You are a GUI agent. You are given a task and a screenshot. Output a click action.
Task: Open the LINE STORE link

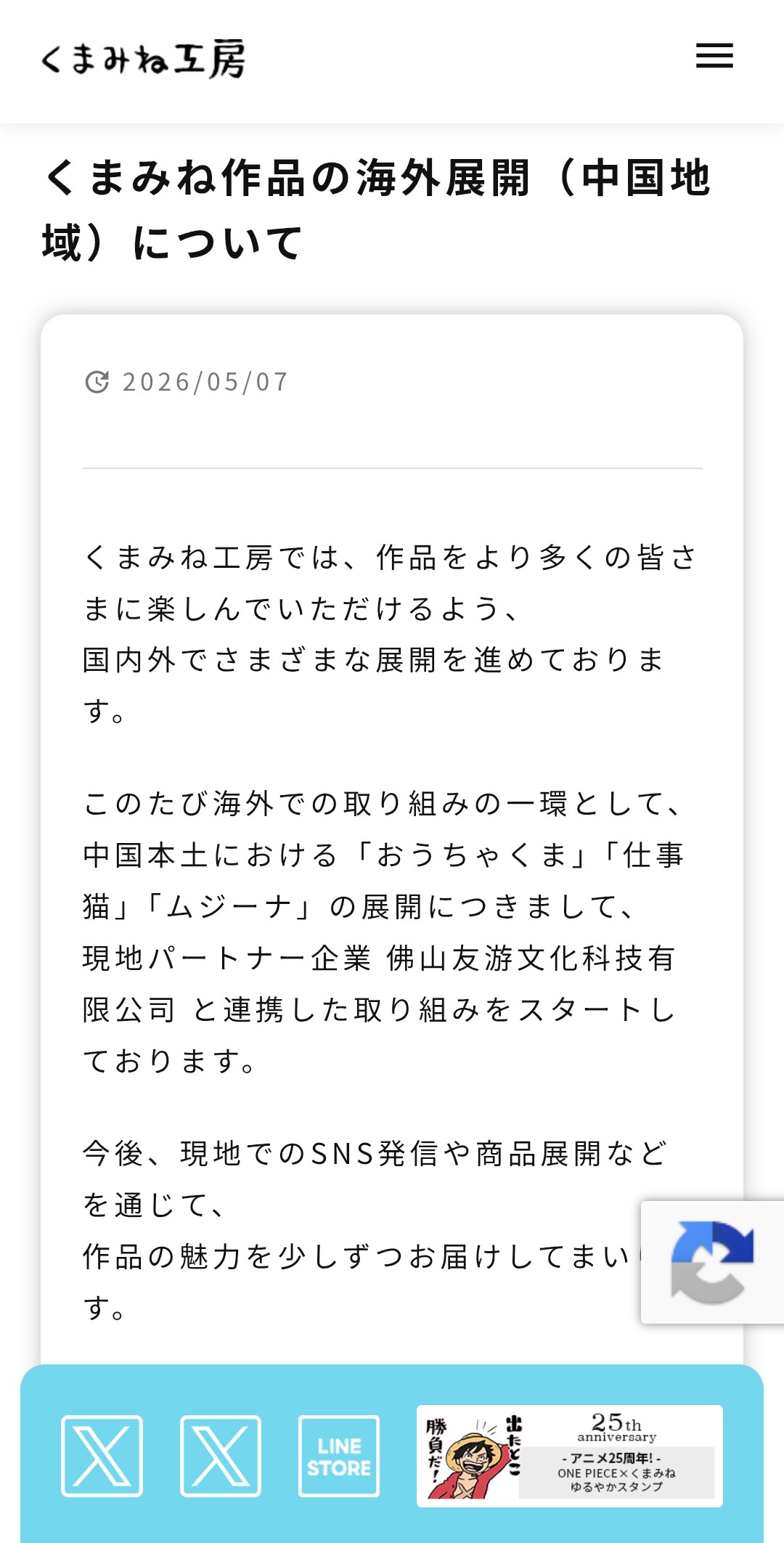(339, 1456)
